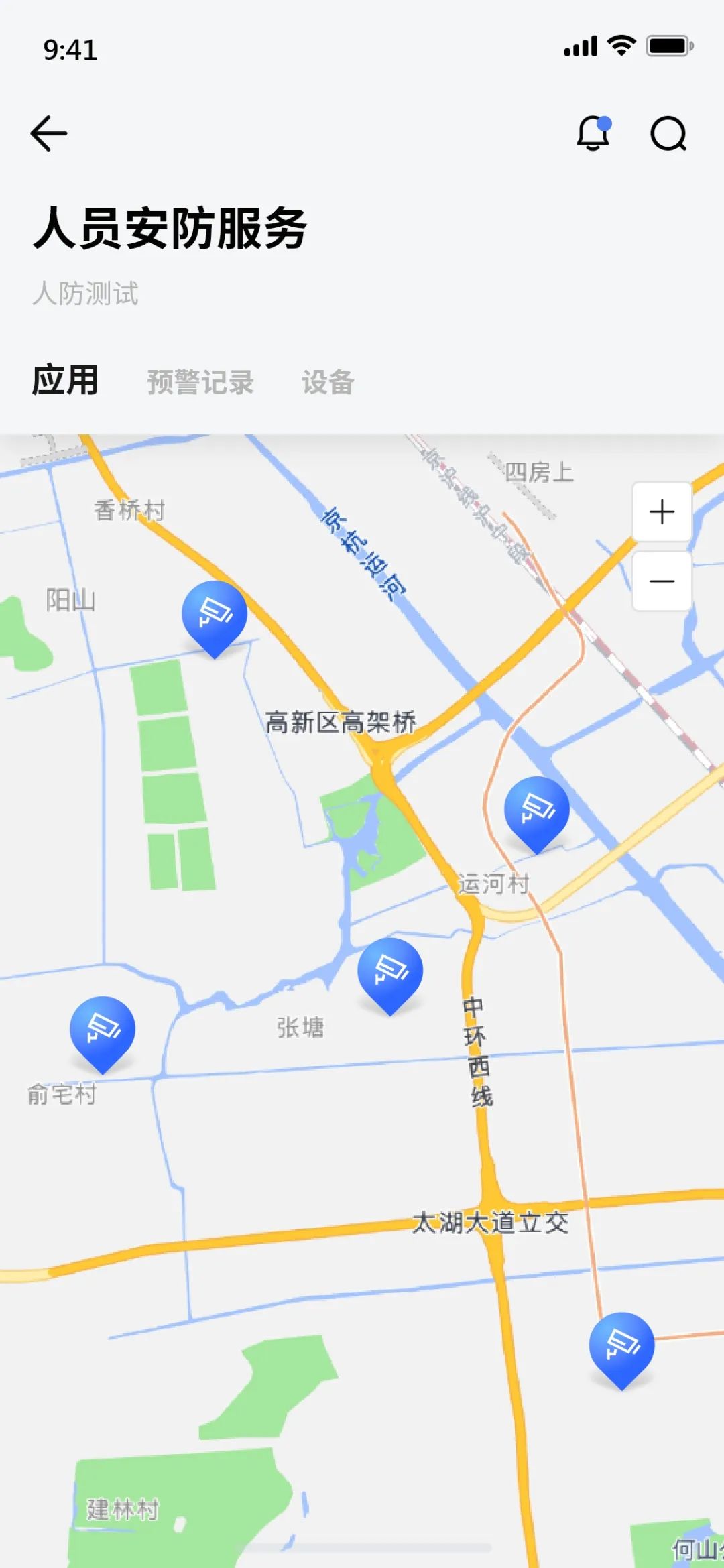Zoom in the map with plus button
Screen dimensions: 724x1568
(662, 511)
